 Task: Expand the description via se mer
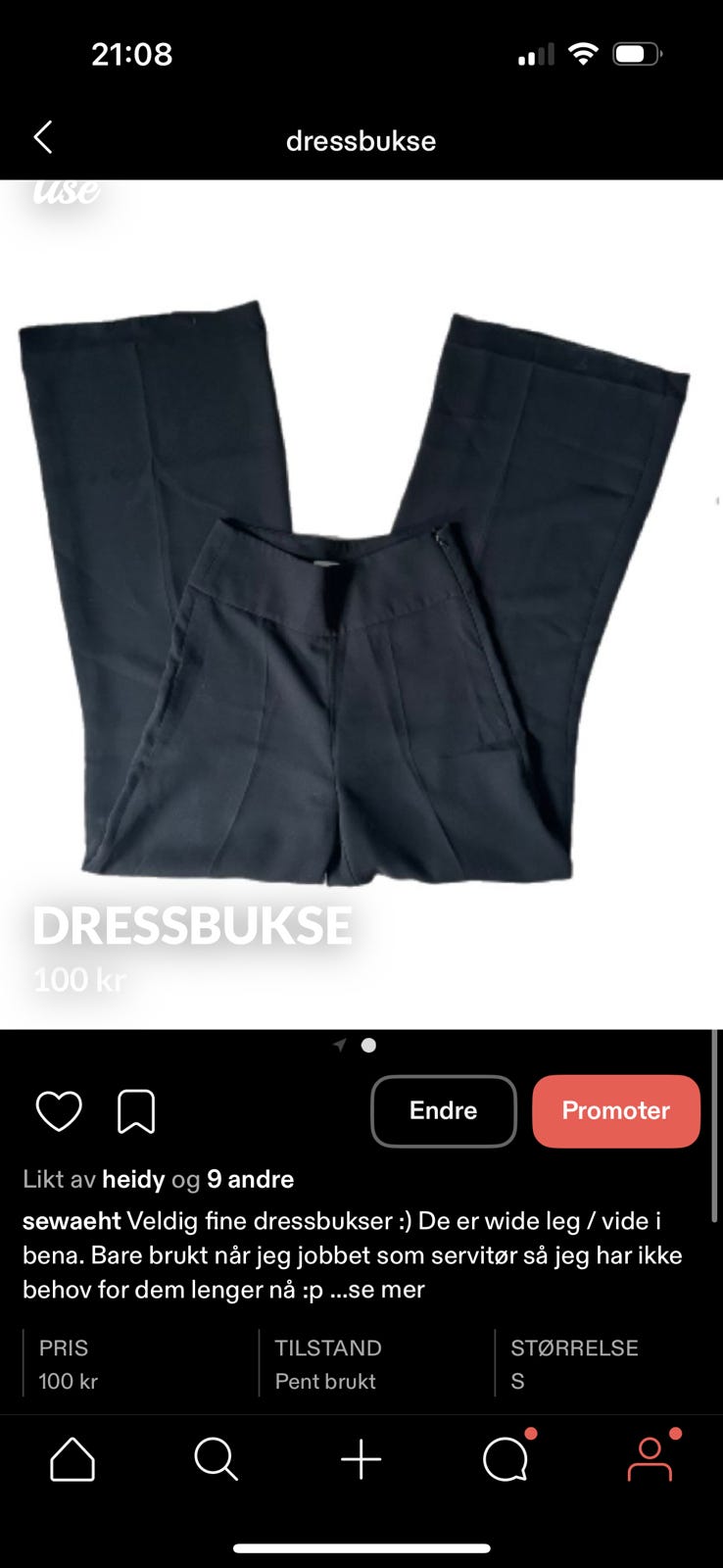pyautogui.click(x=385, y=1291)
